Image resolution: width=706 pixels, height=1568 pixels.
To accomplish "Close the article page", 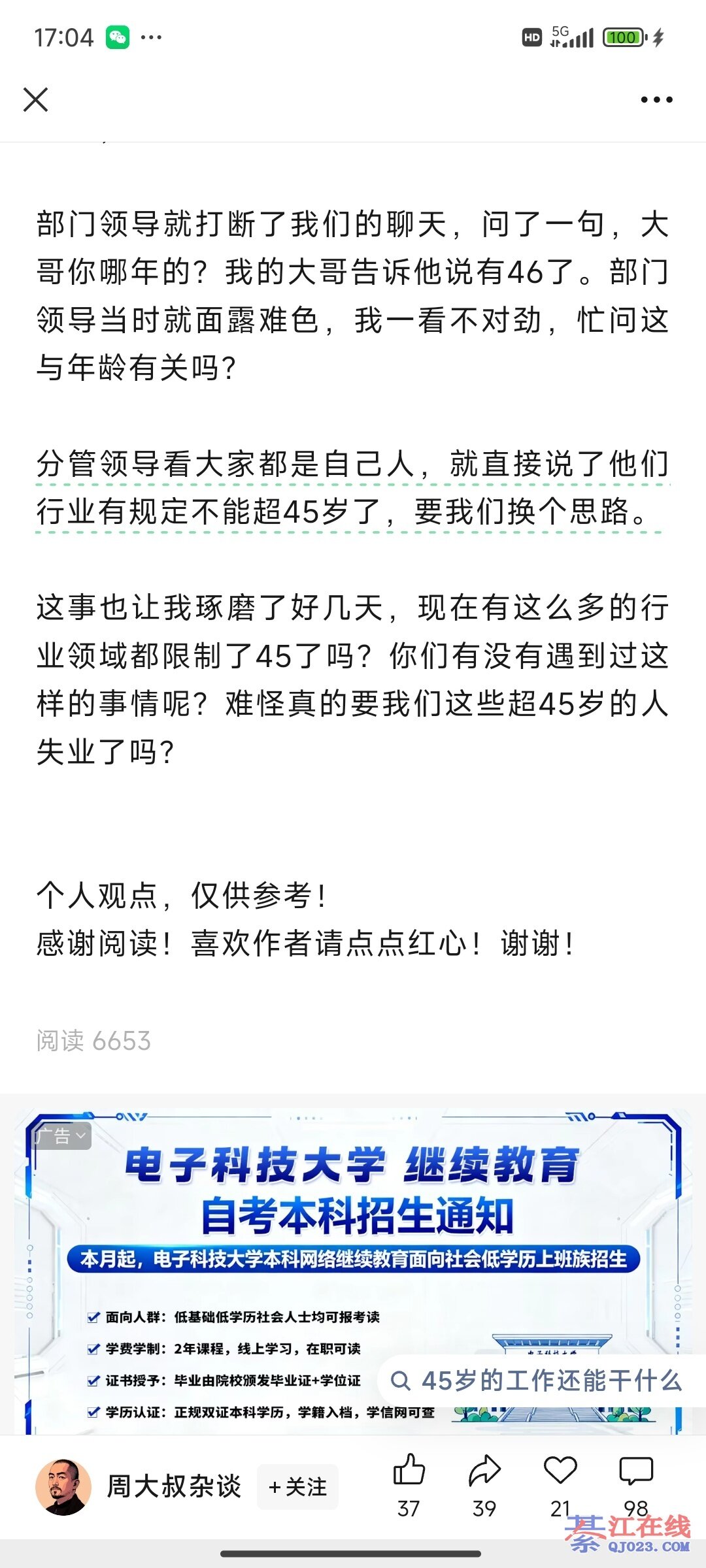I will pyautogui.click(x=35, y=100).
